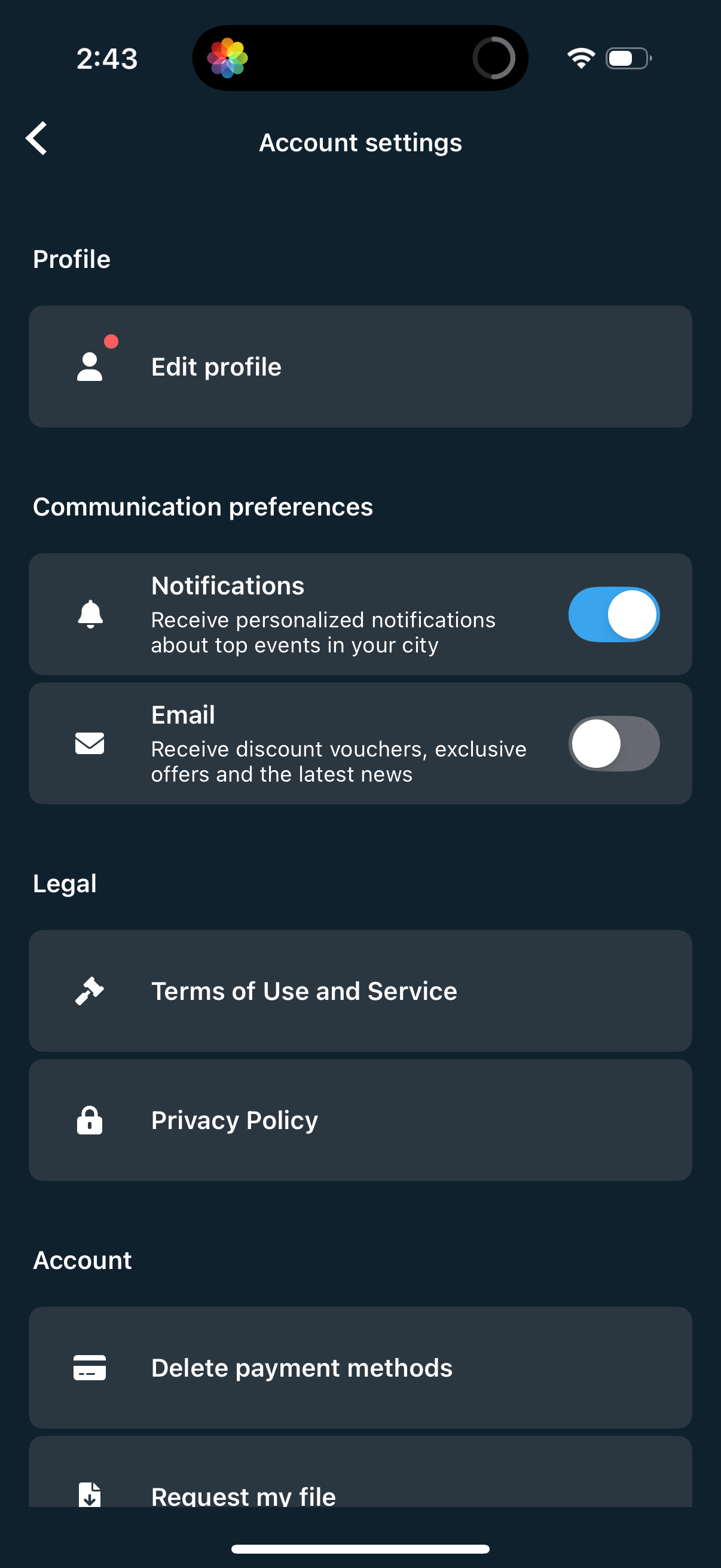Tap the lock icon beside Privacy Policy
This screenshot has width=721, height=1568.
click(90, 1119)
